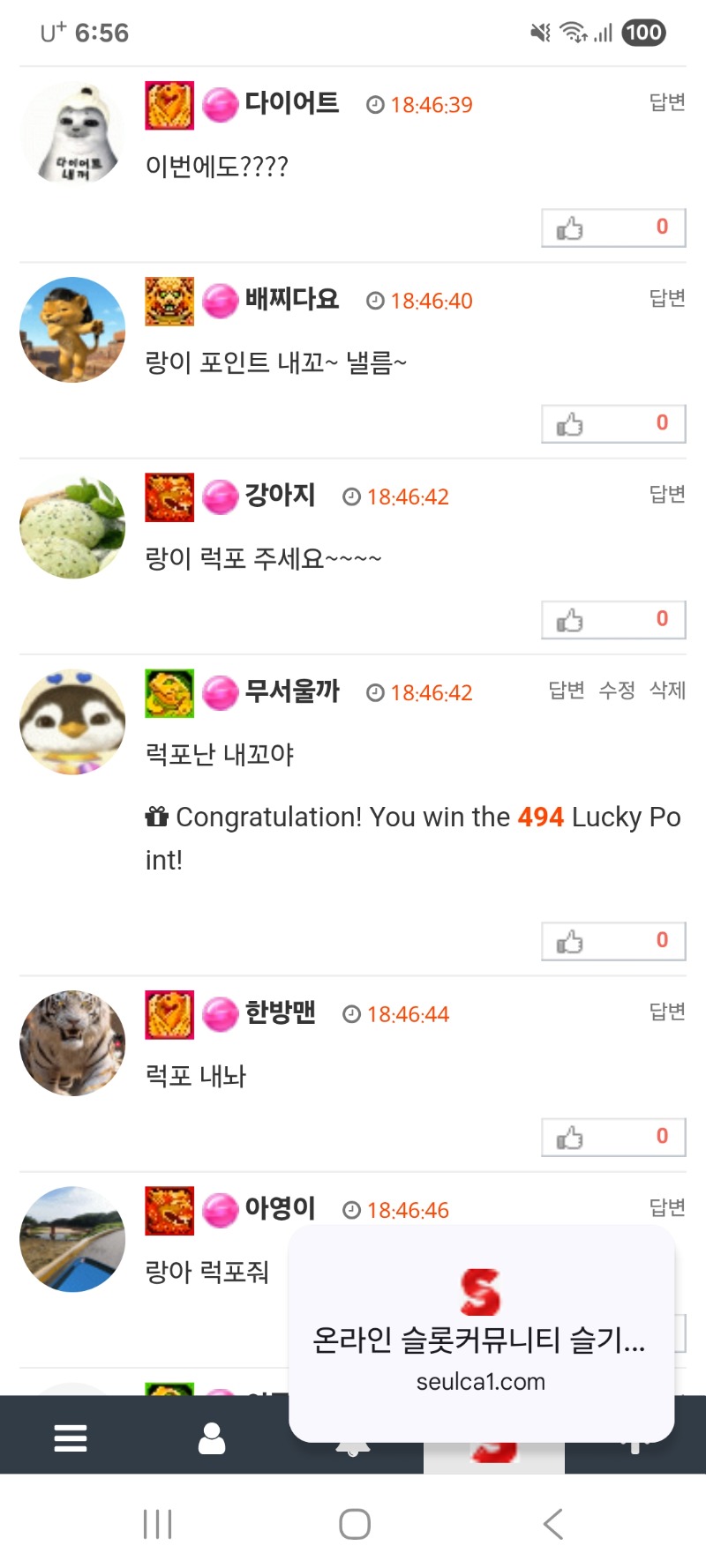Tap 답변 on 배찌다요's comment

click(666, 298)
